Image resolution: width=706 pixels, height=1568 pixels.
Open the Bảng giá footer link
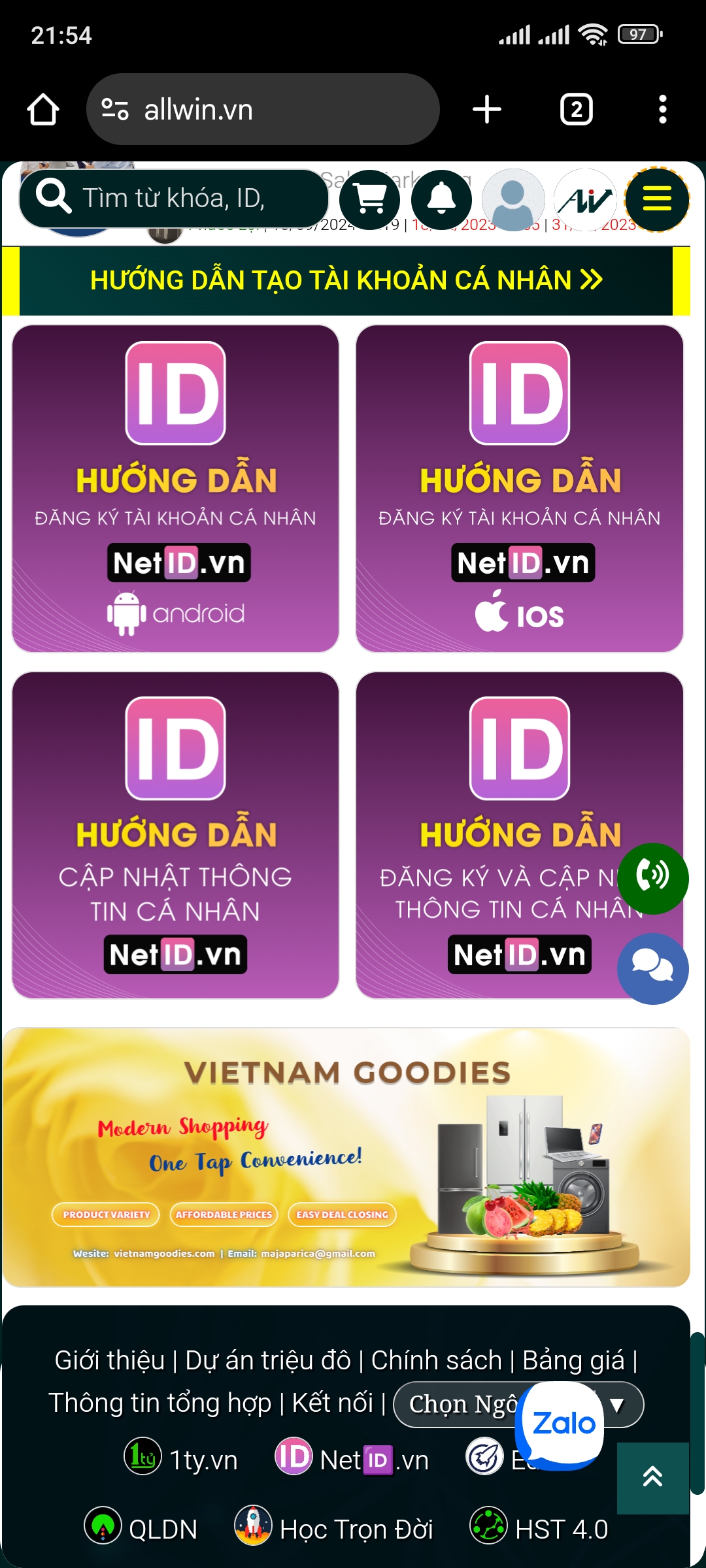coord(573,1360)
